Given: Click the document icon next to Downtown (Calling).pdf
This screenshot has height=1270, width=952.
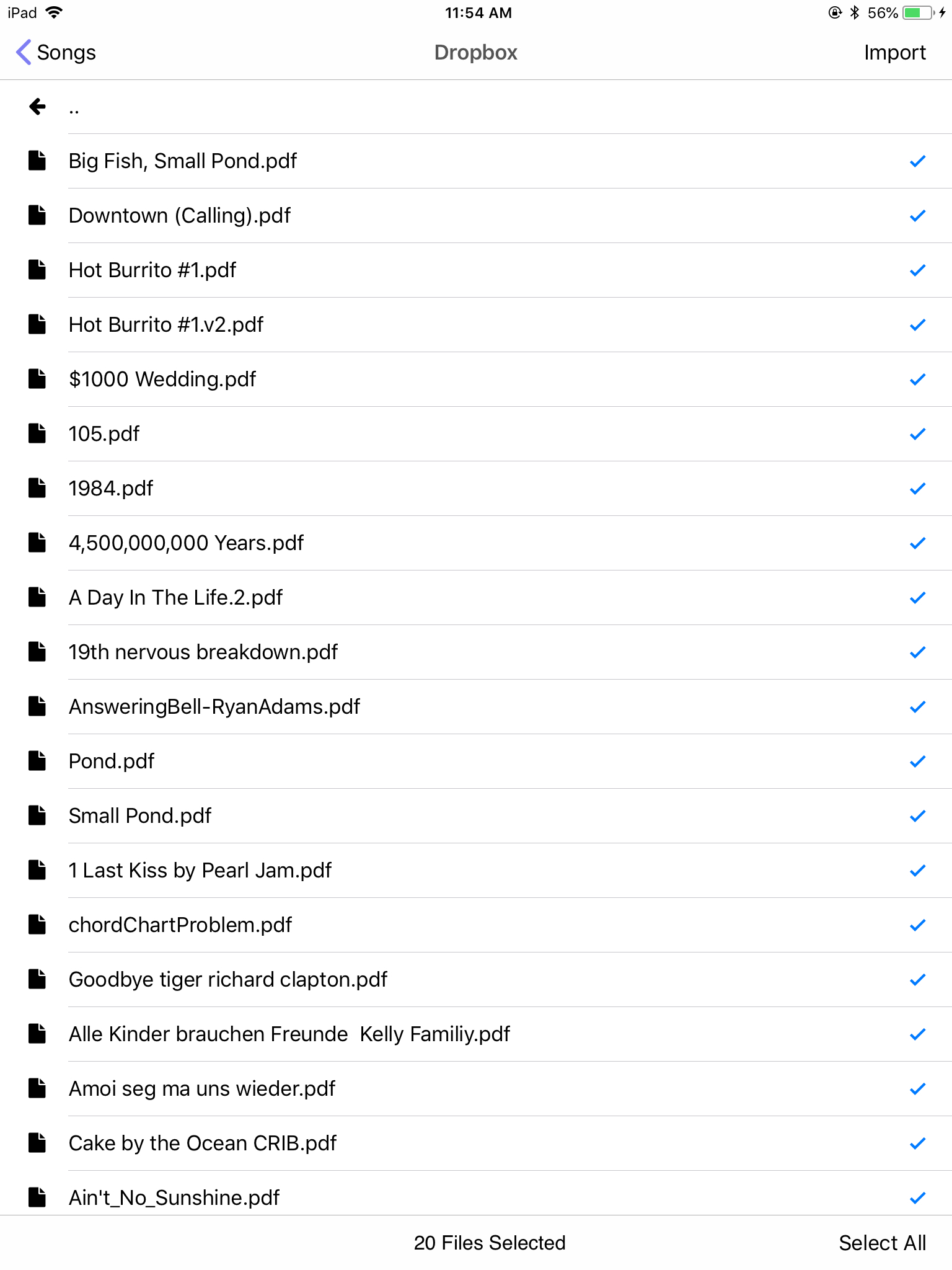Looking at the screenshot, I should point(37,215).
